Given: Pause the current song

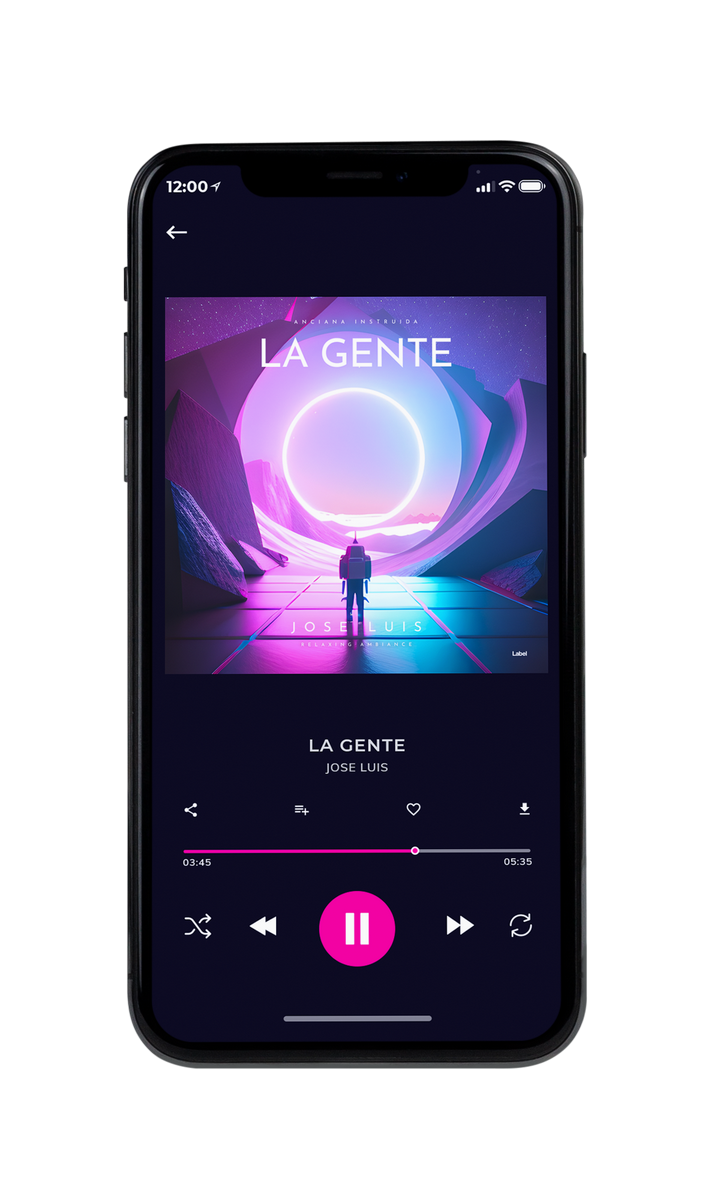Looking at the screenshot, I should (357, 929).
